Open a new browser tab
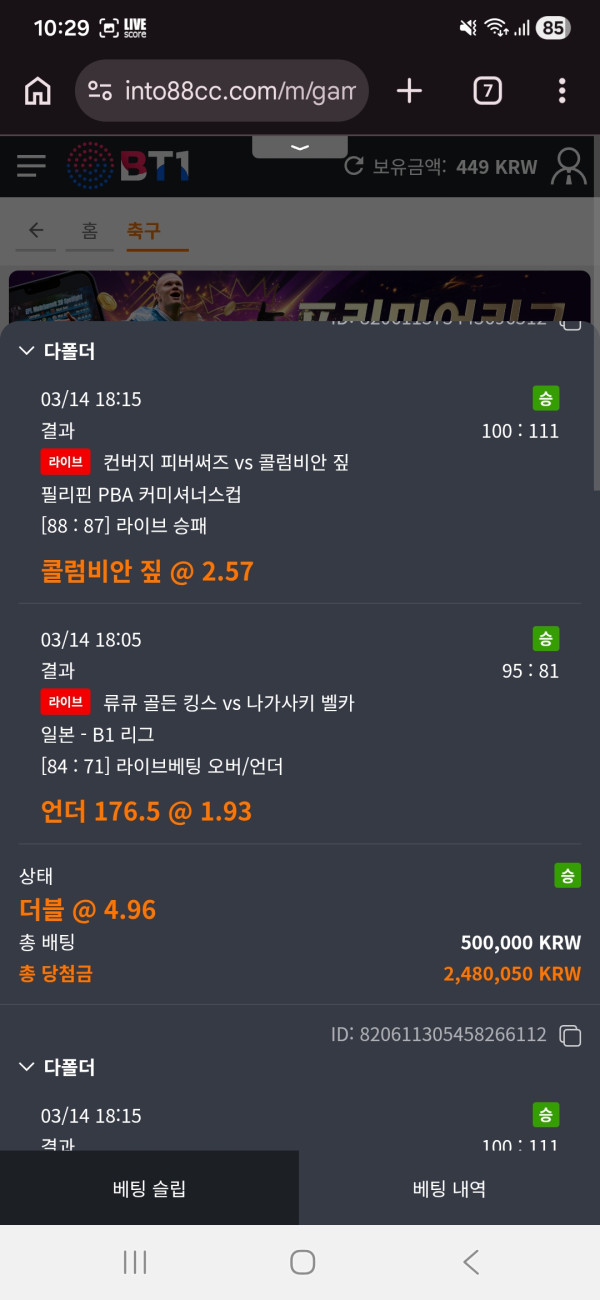Image resolution: width=600 pixels, height=1300 pixels. coord(409,91)
